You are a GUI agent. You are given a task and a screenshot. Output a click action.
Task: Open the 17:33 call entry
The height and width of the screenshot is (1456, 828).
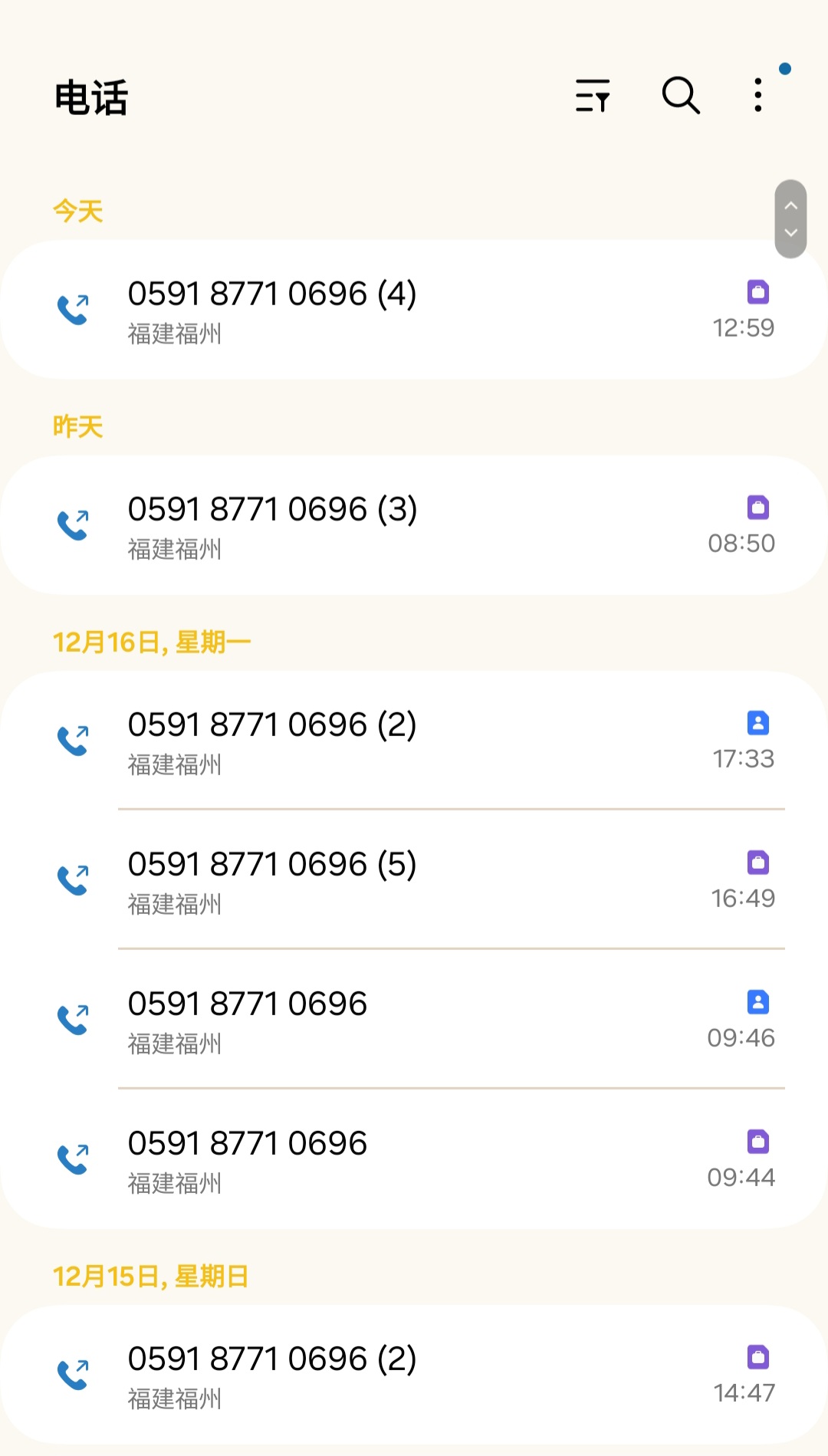point(414,741)
